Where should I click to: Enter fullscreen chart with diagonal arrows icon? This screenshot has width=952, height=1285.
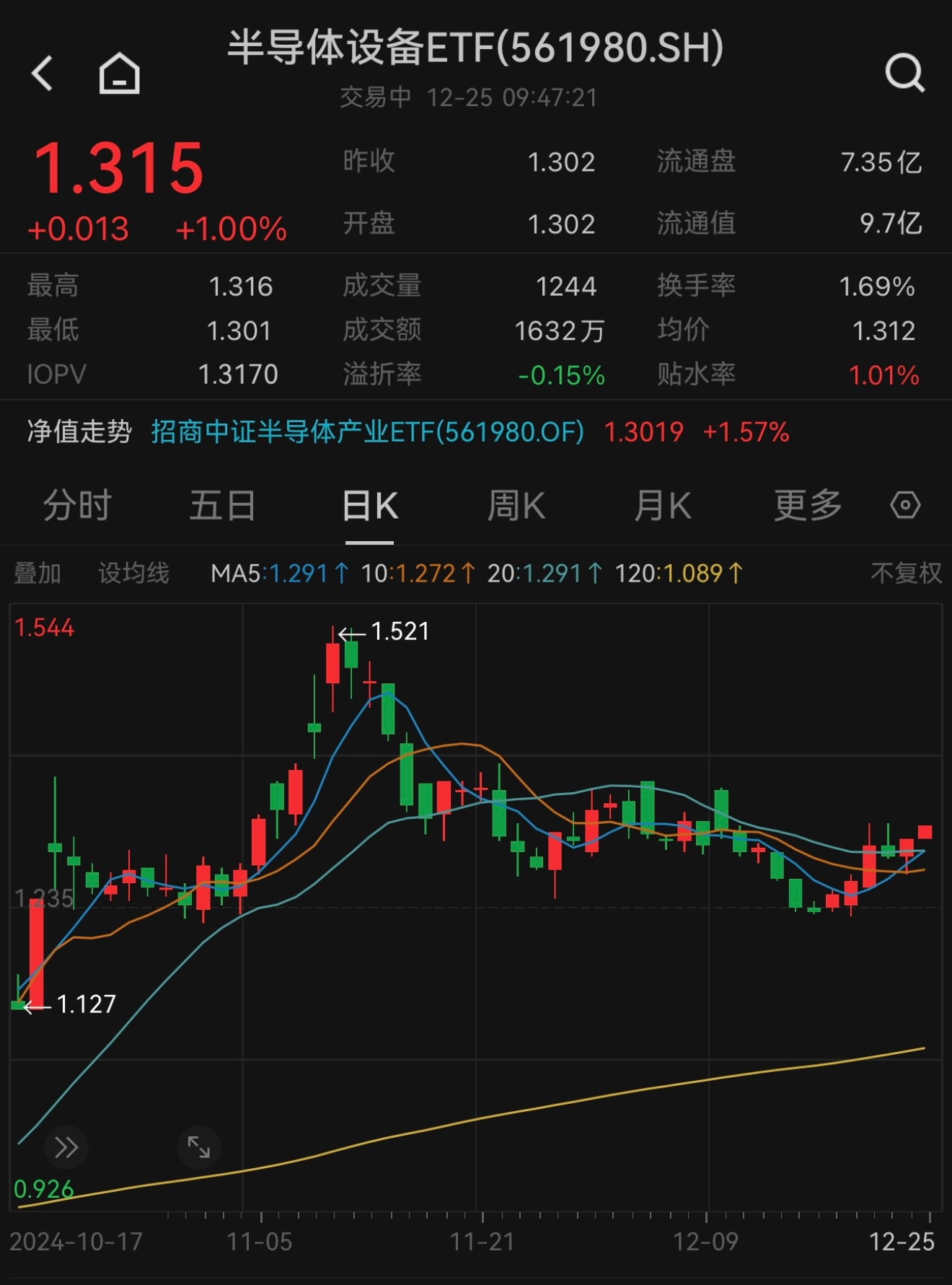click(198, 1146)
